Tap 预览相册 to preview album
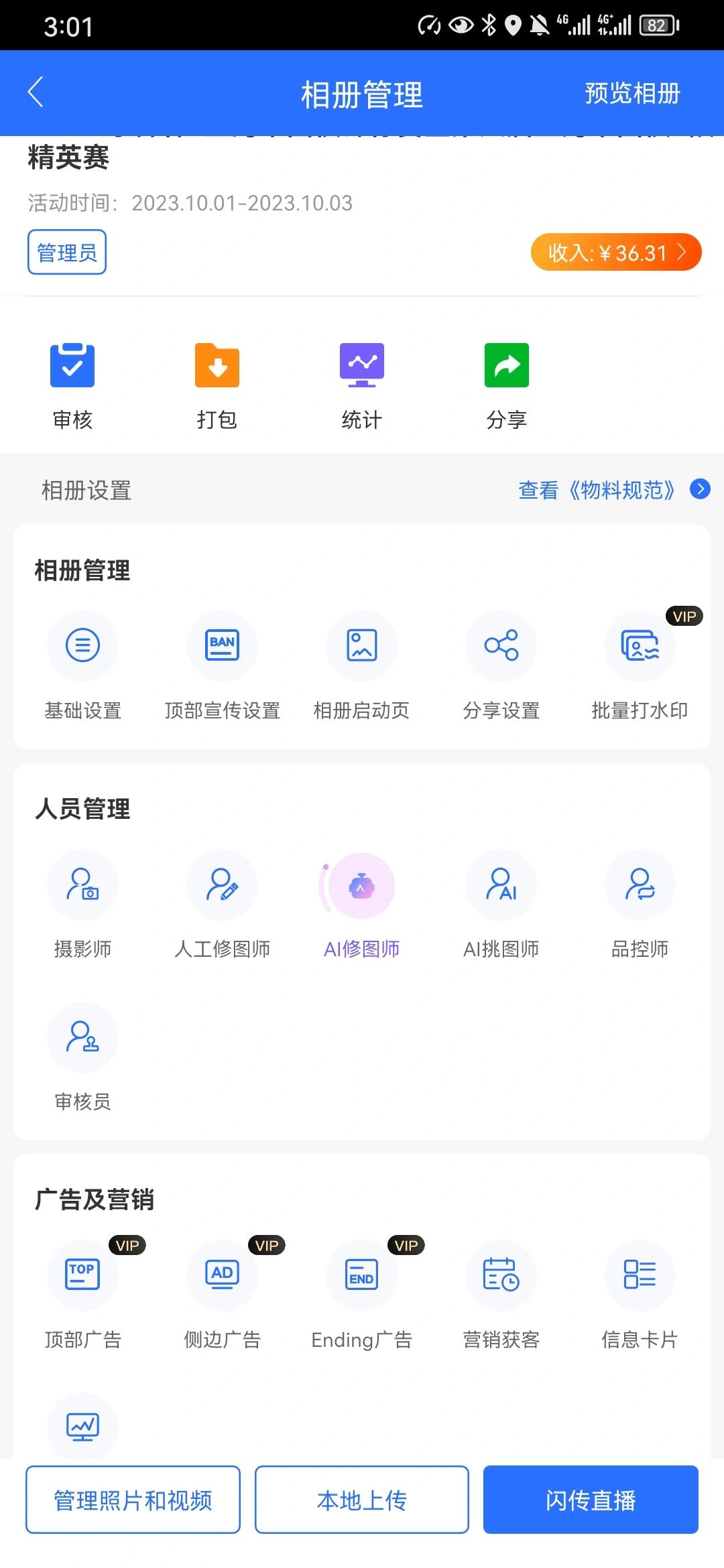The width and height of the screenshot is (724, 1568). click(631, 94)
